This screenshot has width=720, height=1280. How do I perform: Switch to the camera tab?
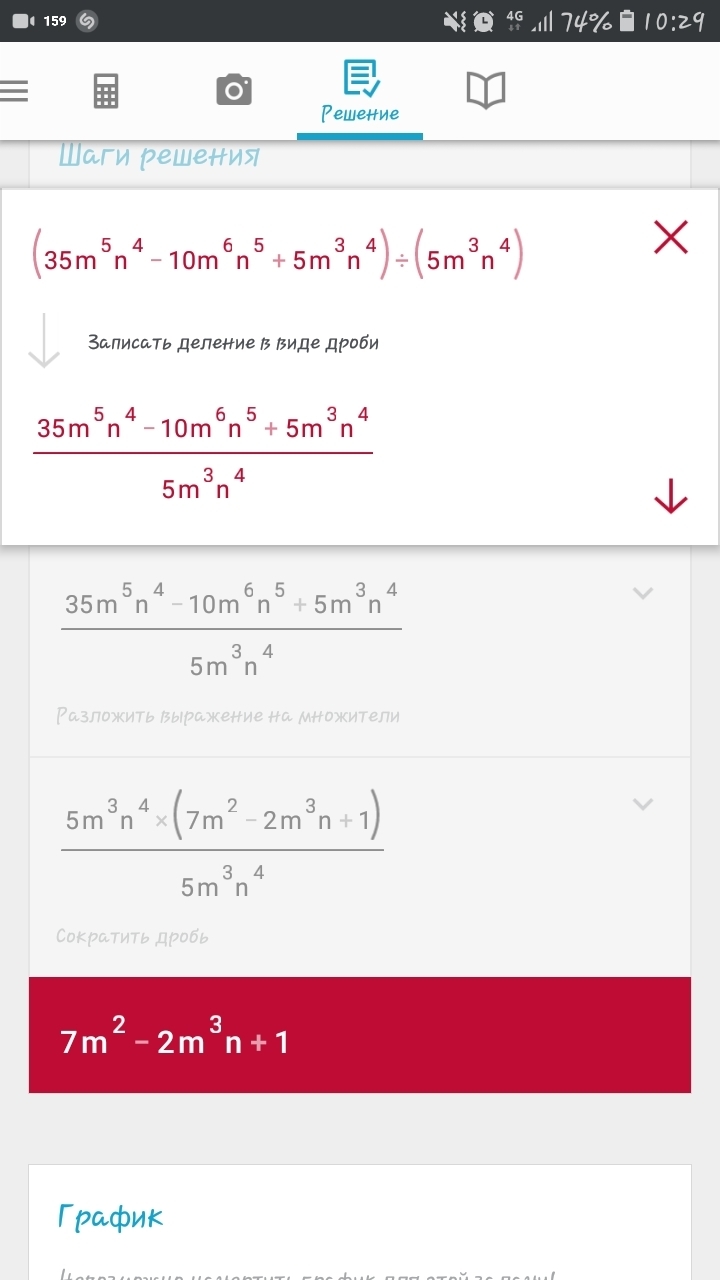[x=234, y=91]
